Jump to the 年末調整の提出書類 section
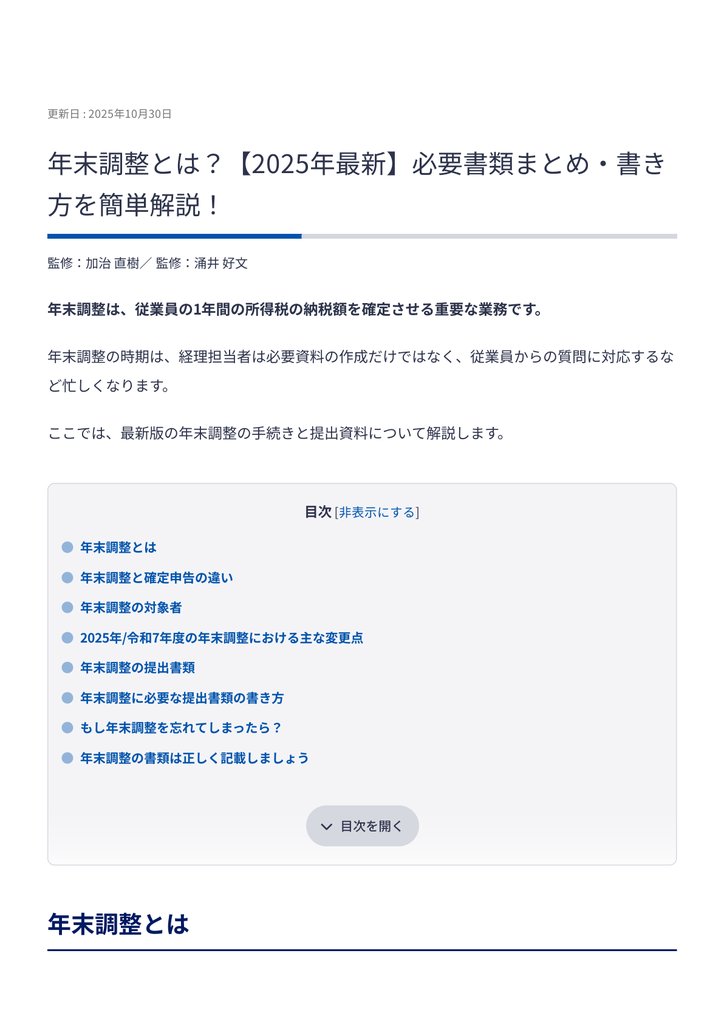The height and width of the screenshot is (1024, 724). 137,667
